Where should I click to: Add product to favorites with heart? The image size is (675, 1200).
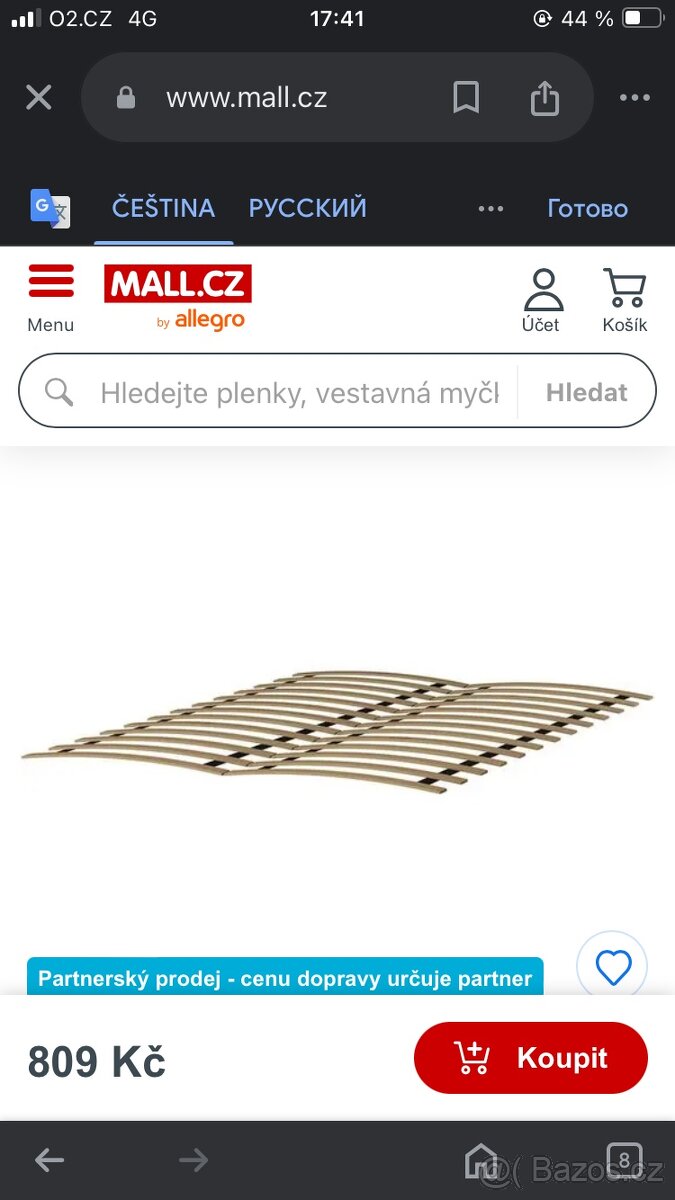click(x=612, y=966)
